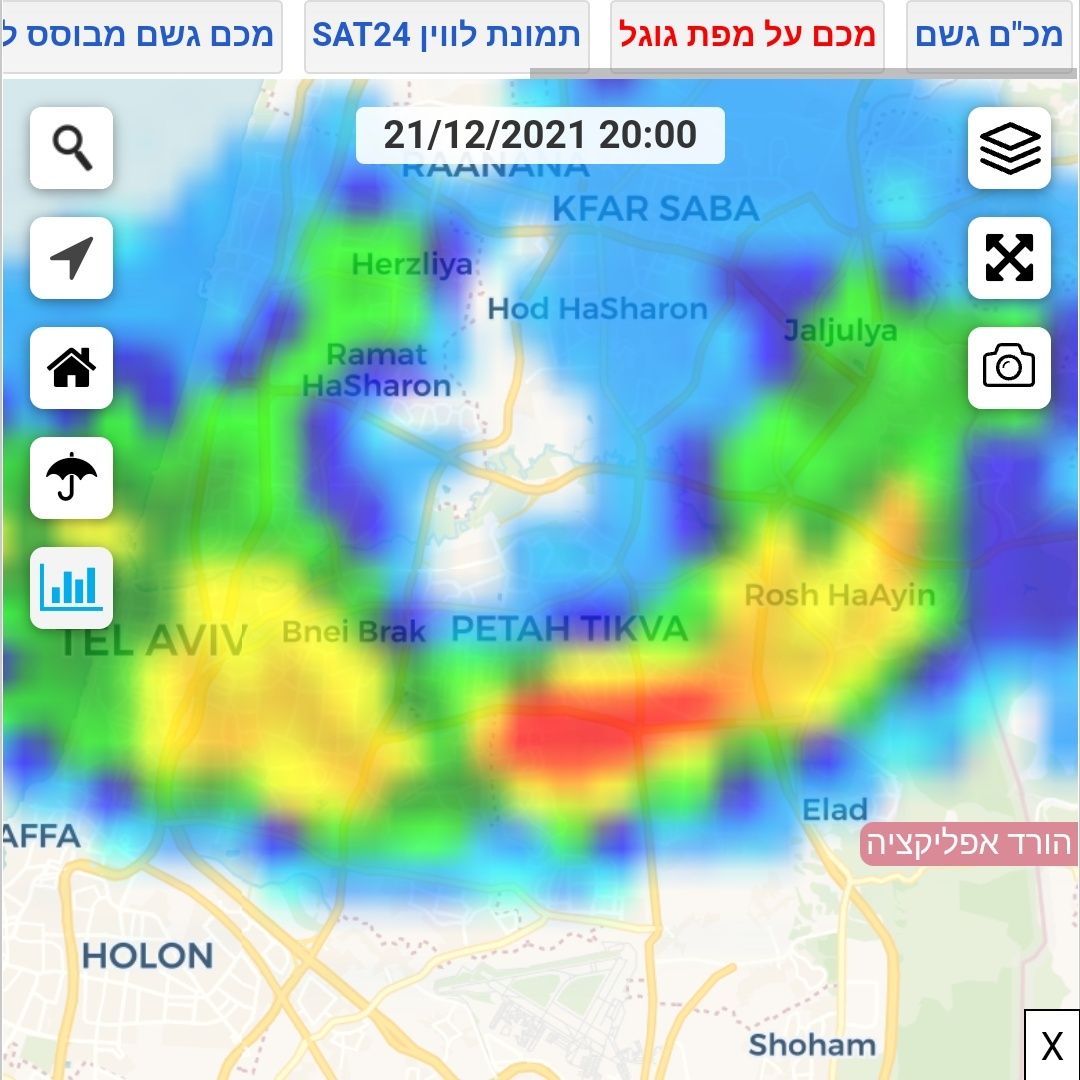Image resolution: width=1080 pixels, height=1080 pixels.
Task: Switch to the מכ"ם גשם tab
Action: click(x=988, y=36)
